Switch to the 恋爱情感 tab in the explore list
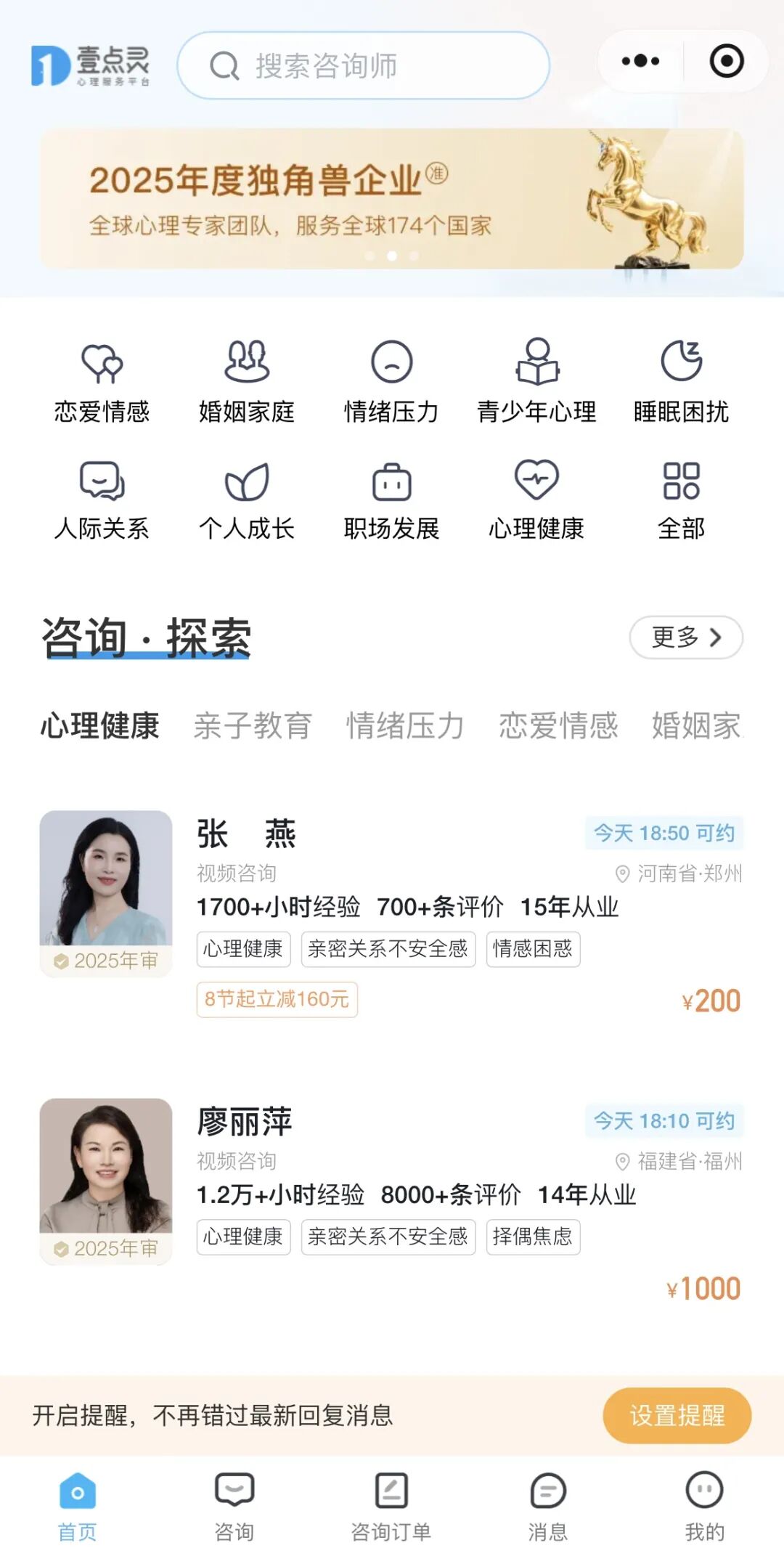 [558, 725]
